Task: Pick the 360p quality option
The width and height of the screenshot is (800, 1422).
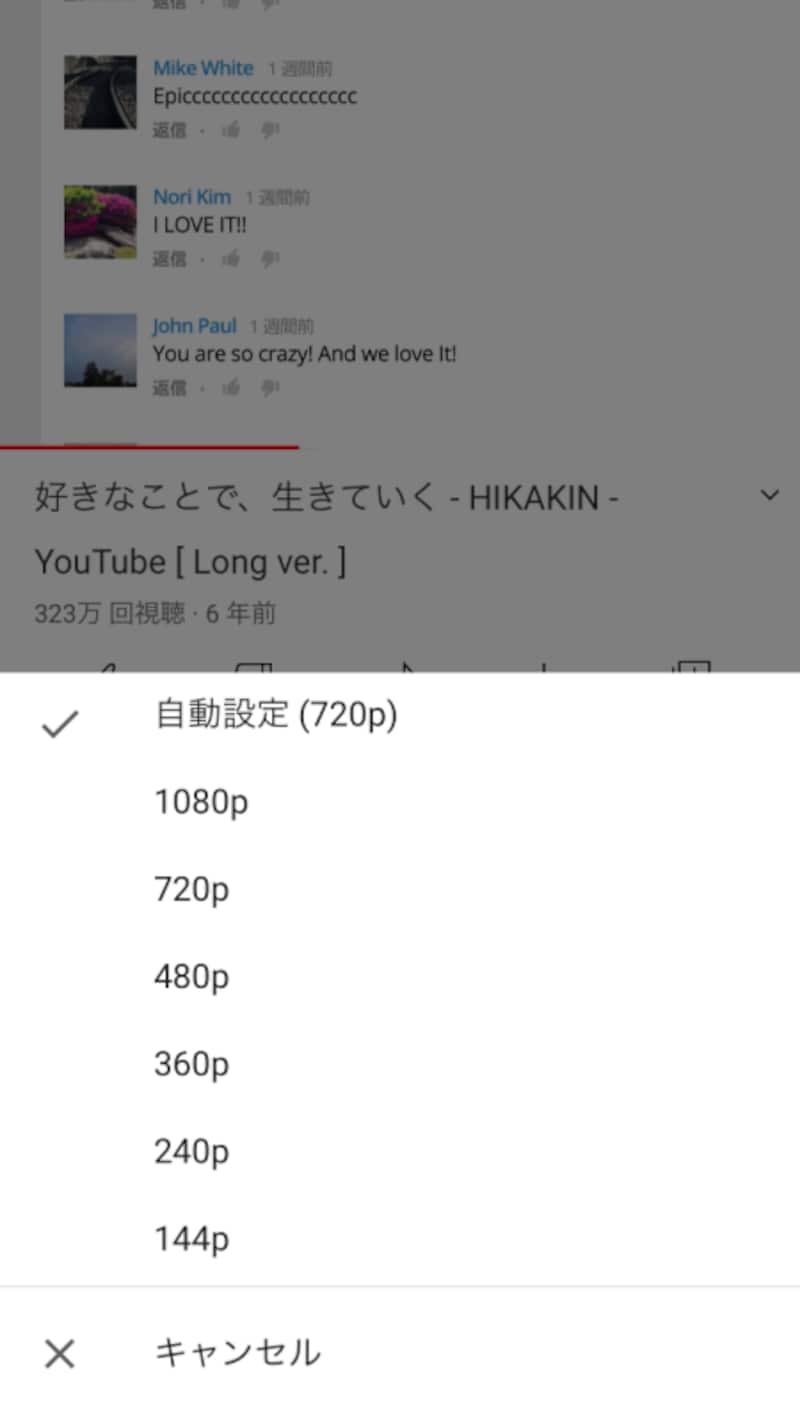Action: [x=192, y=1064]
